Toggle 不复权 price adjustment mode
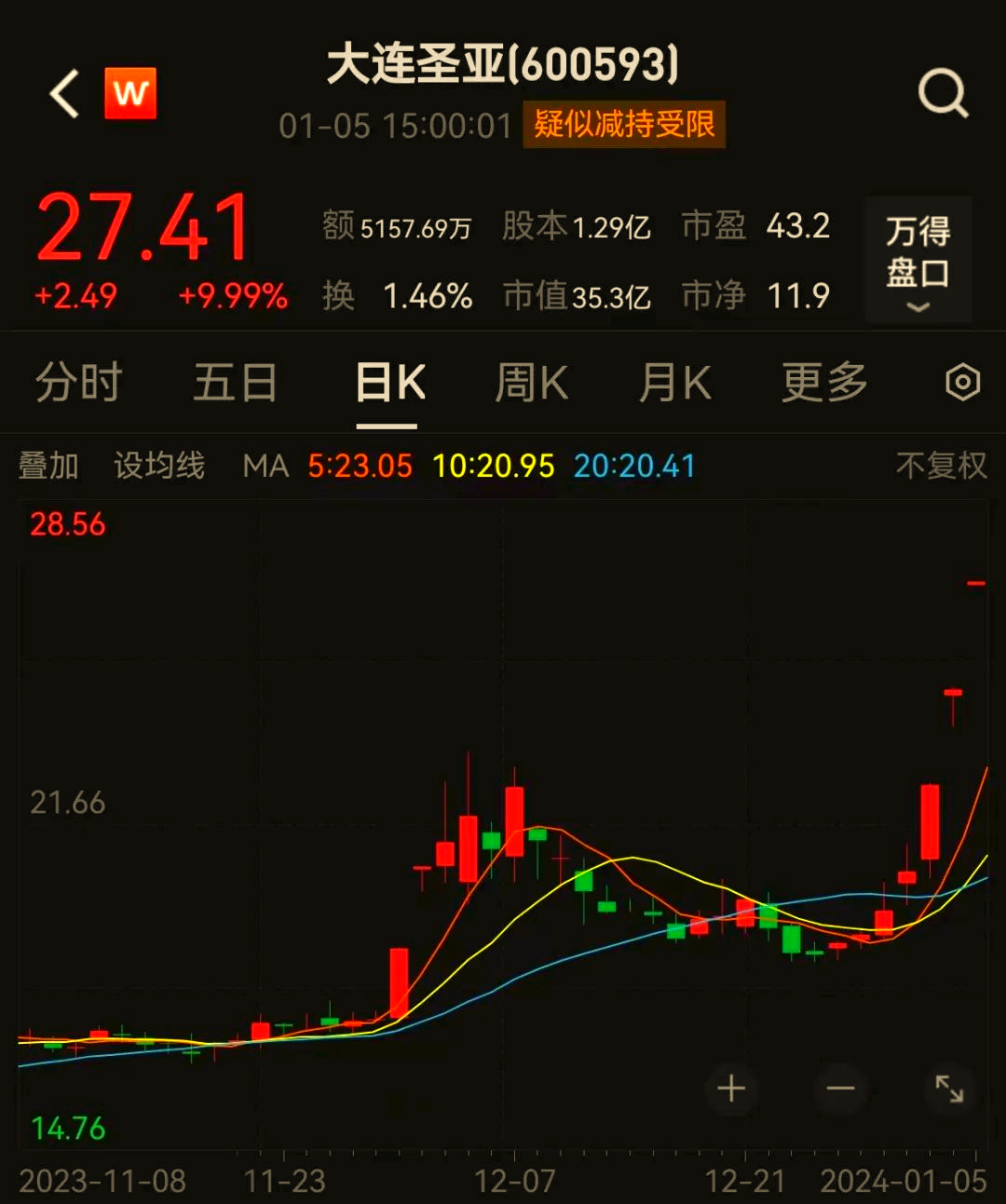This screenshot has width=1006, height=1204. pyautogui.click(x=939, y=466)
